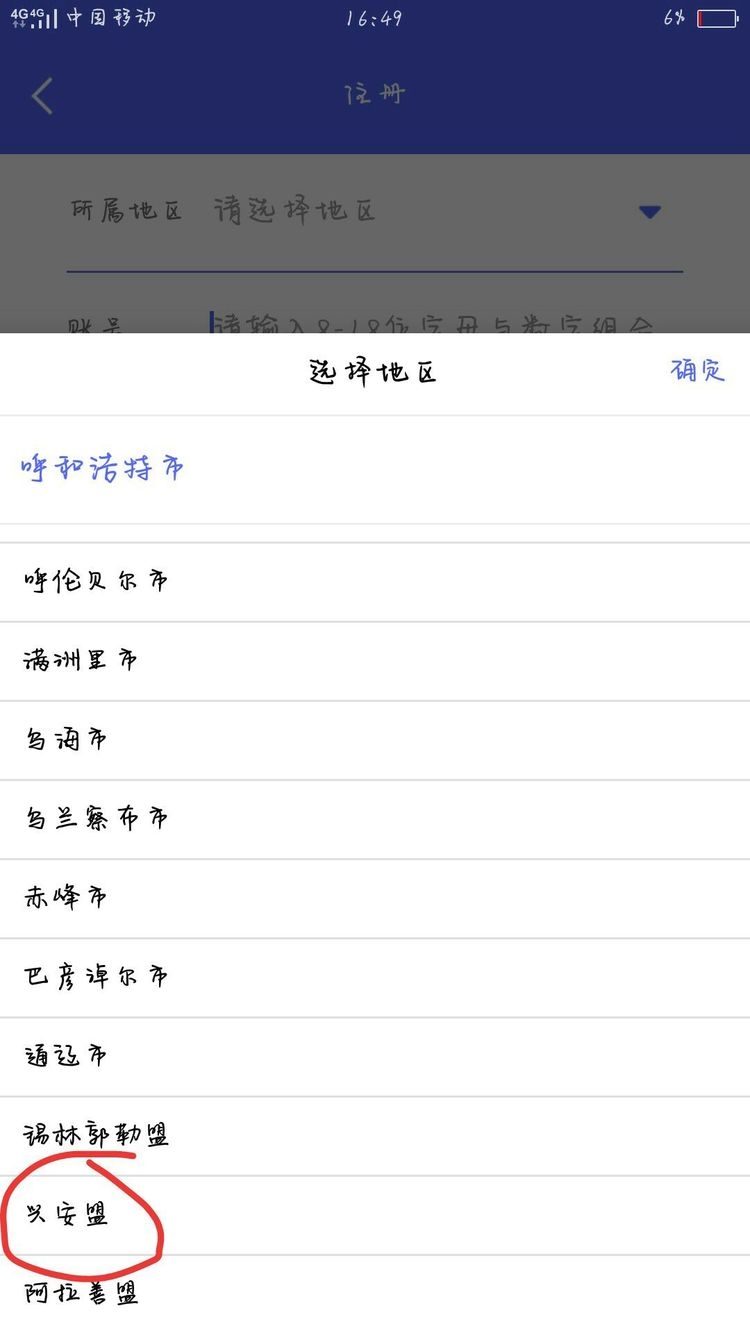Confirm the region choice with 确定
Viewport: 750px width, 1333px height.
click(x=697, y=371)
